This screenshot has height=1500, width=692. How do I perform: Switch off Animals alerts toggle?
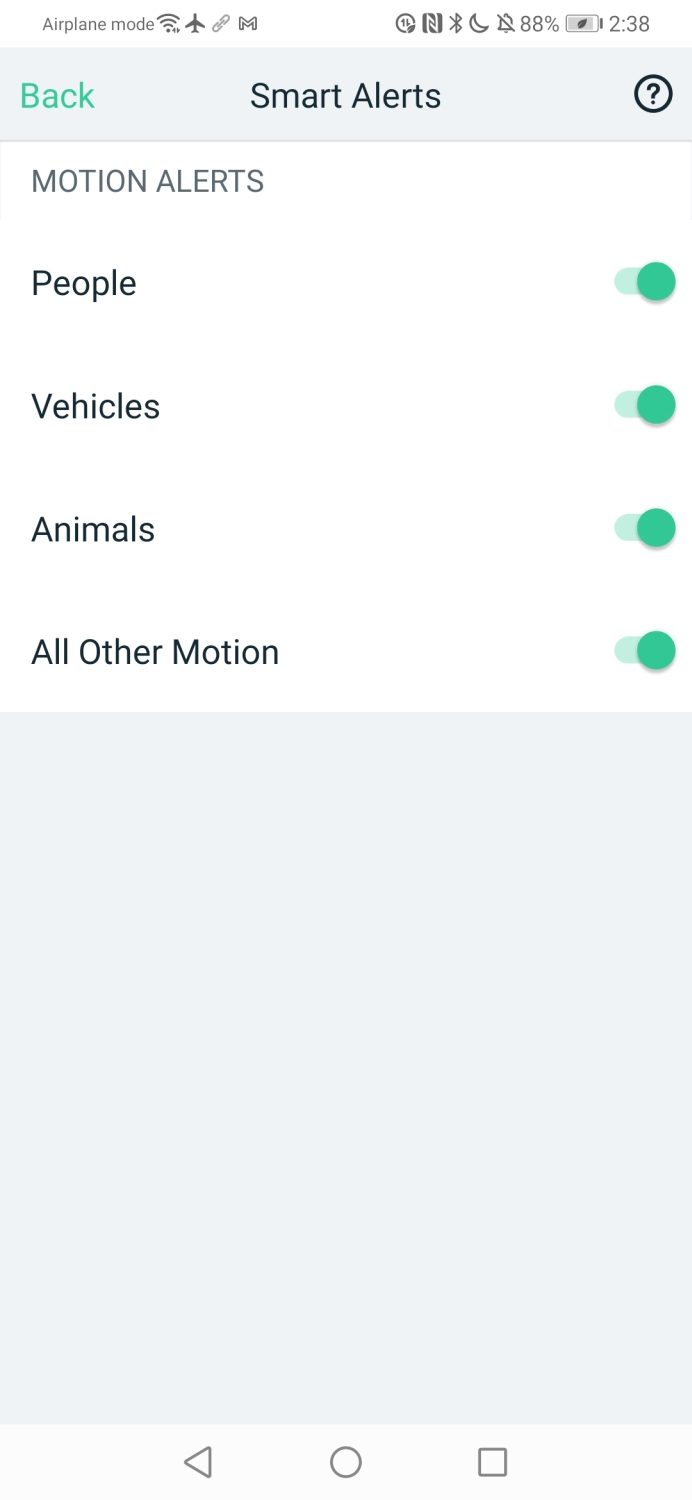click(645, 528)
